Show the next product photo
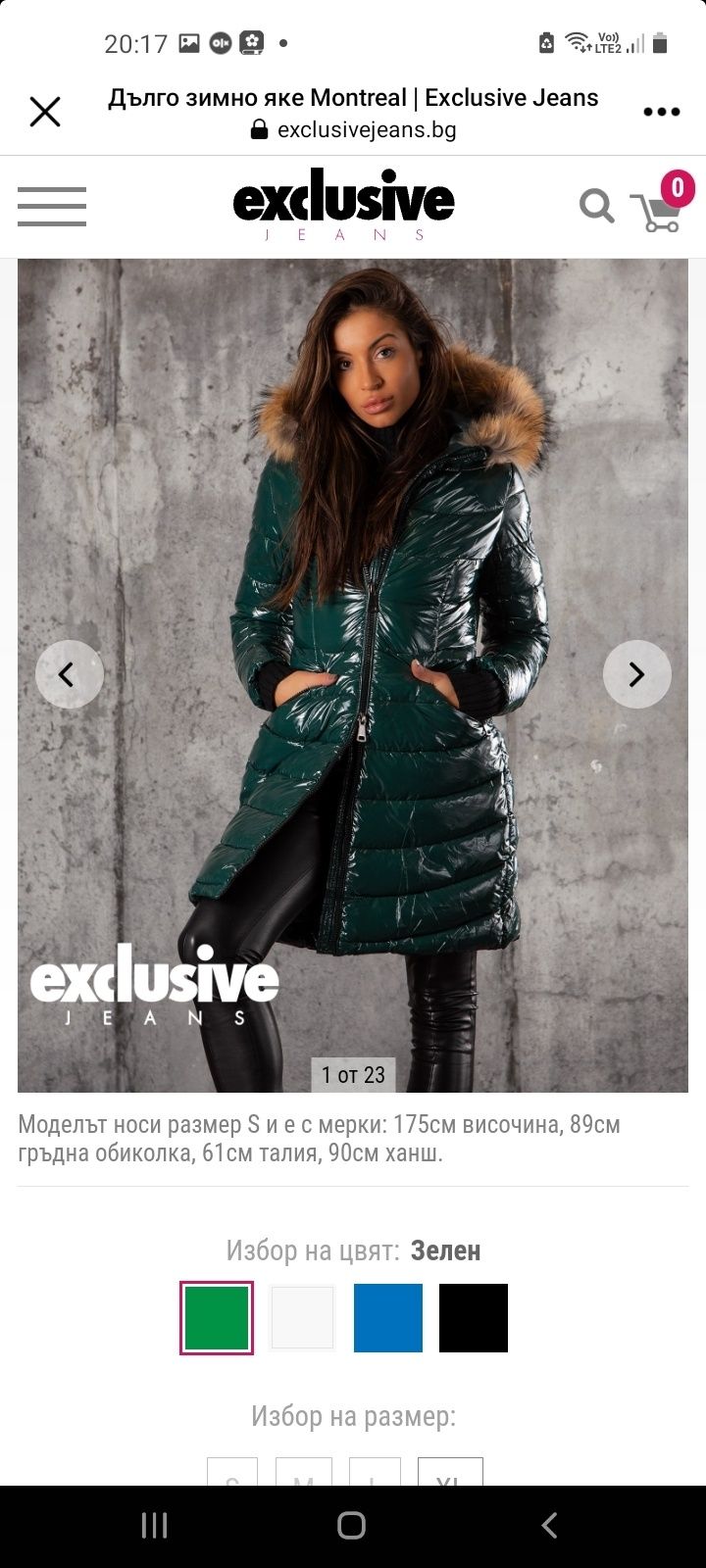The image size is (706, 1568). click(x=636, y=674)
